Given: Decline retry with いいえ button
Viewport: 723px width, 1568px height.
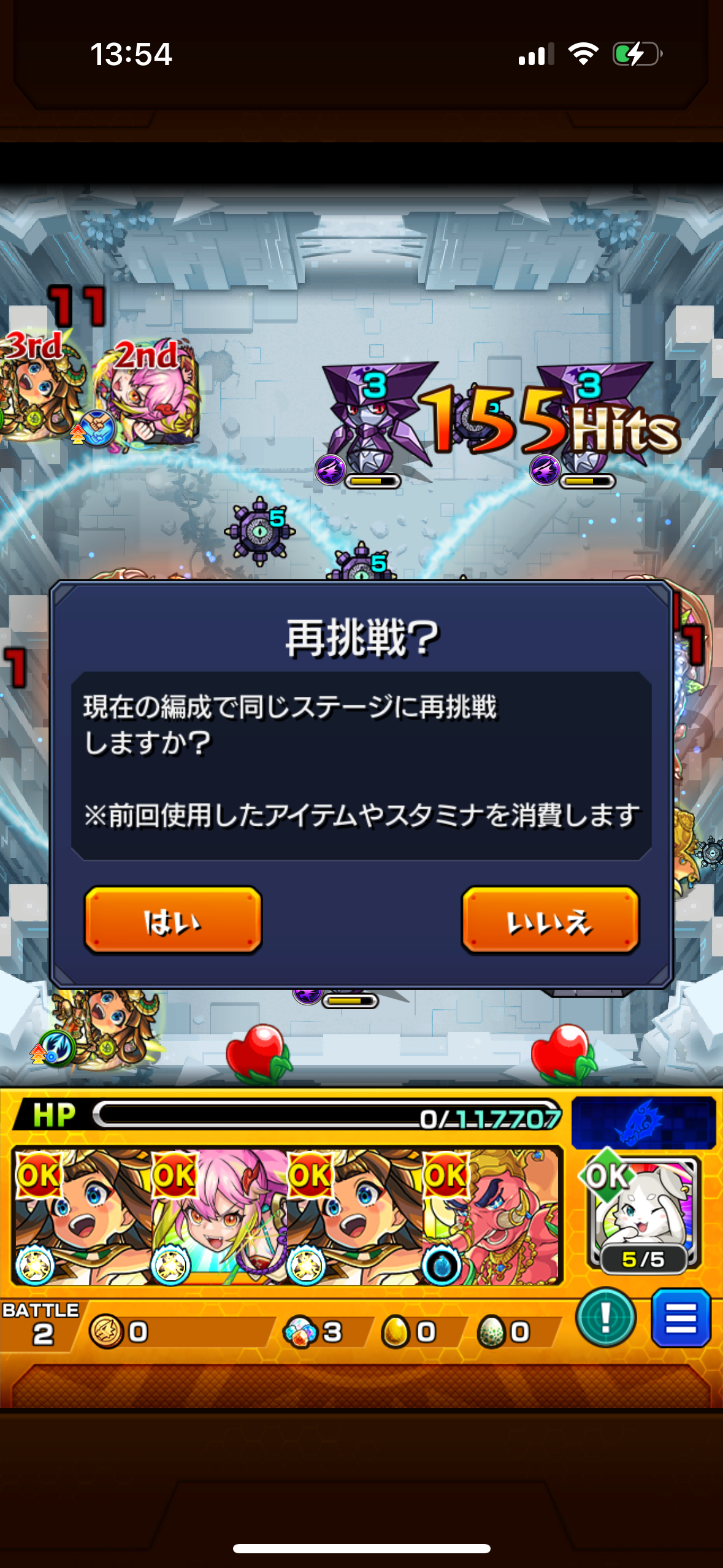Looking at the screenshot, I should coord(550,920).
